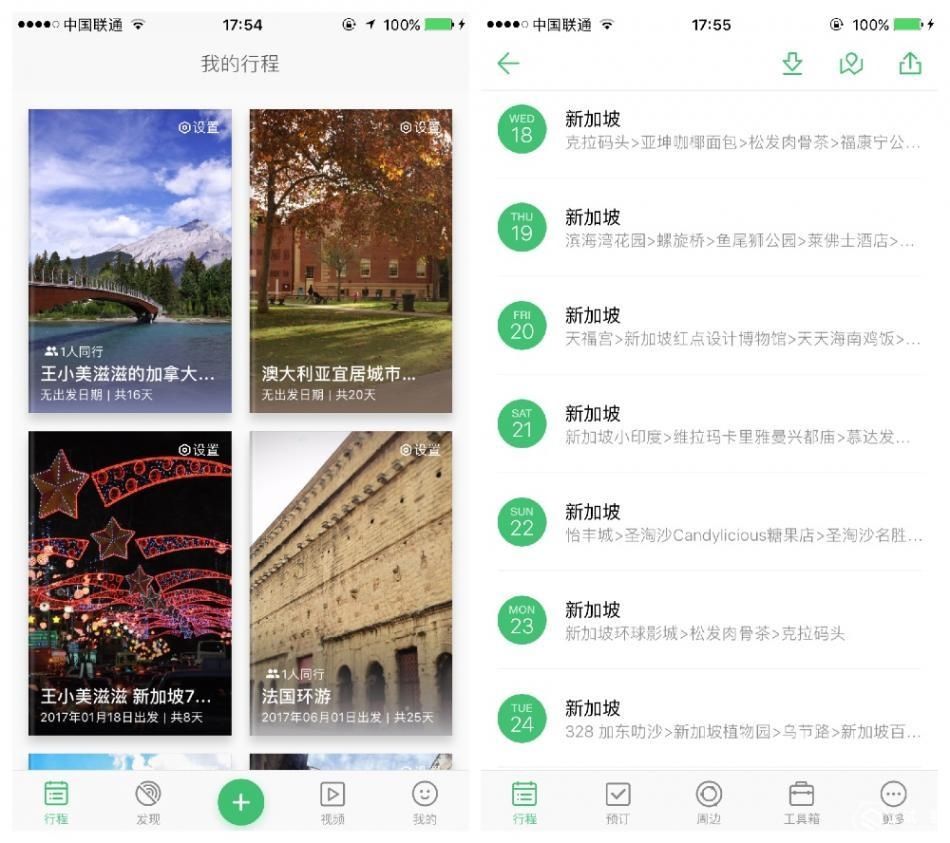Tap the download itinerary icon
The height and width of the screenshot is (843, 950).
(792, 64)
